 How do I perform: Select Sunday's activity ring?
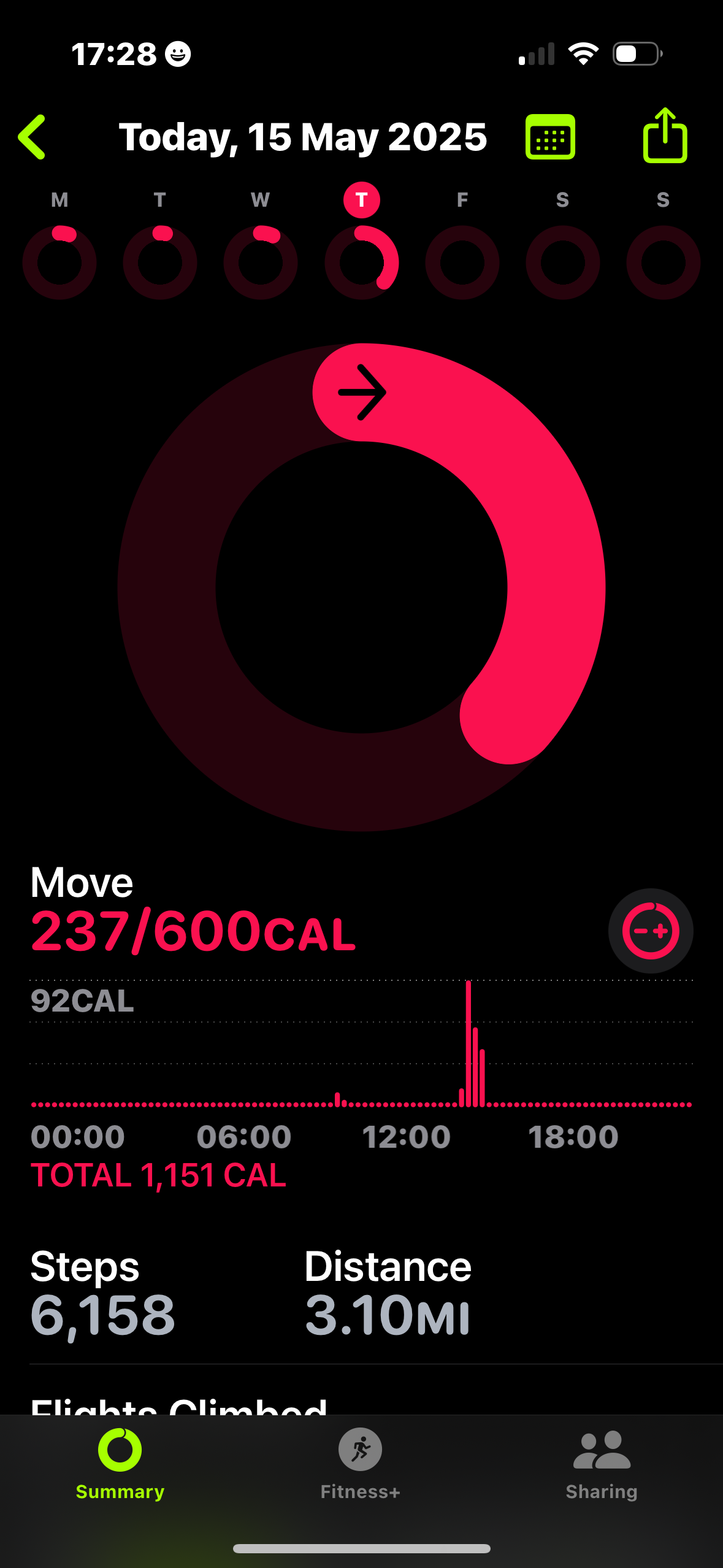point(664,262)
